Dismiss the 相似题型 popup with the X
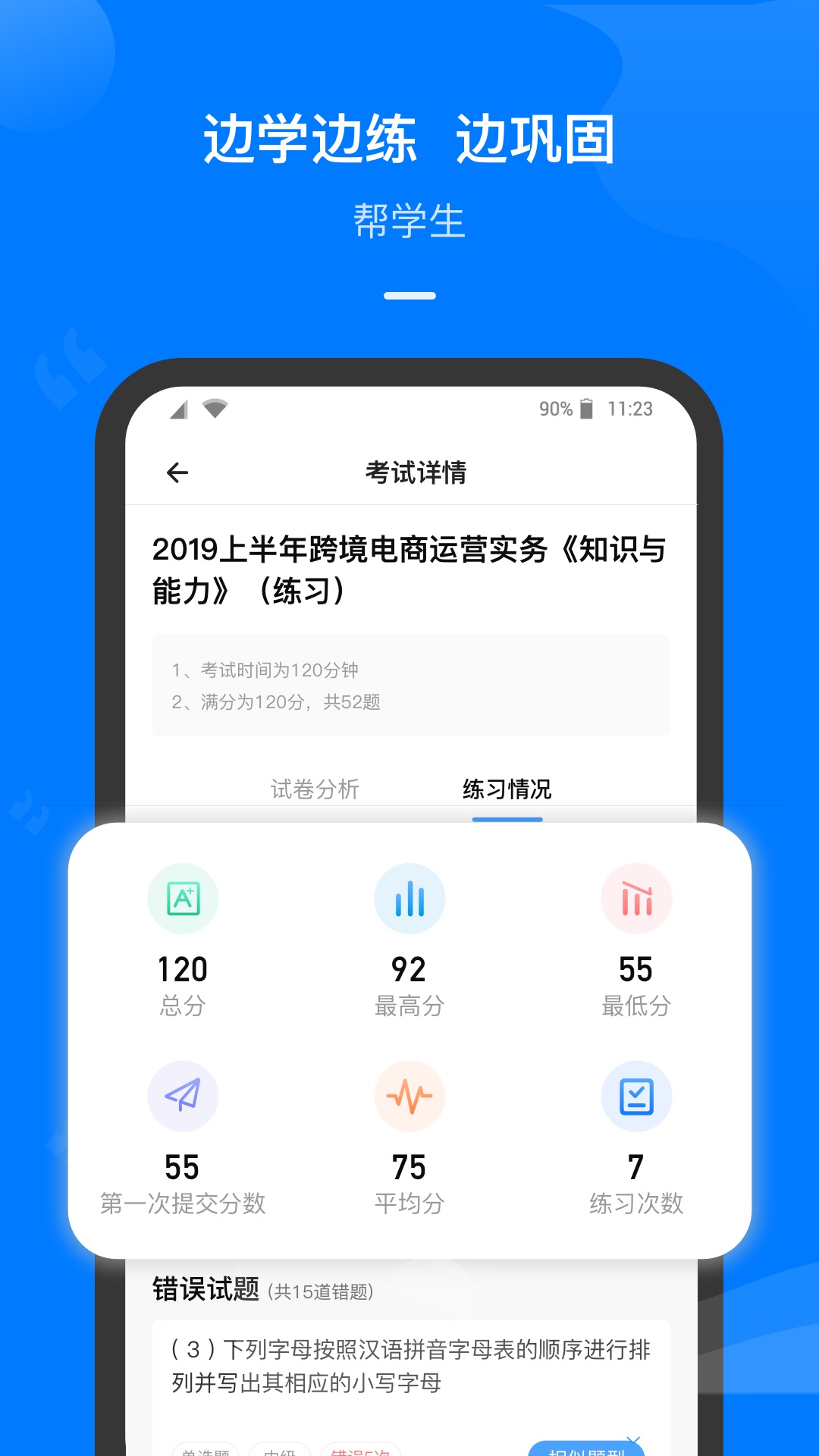 click(x=635, y=1439)
